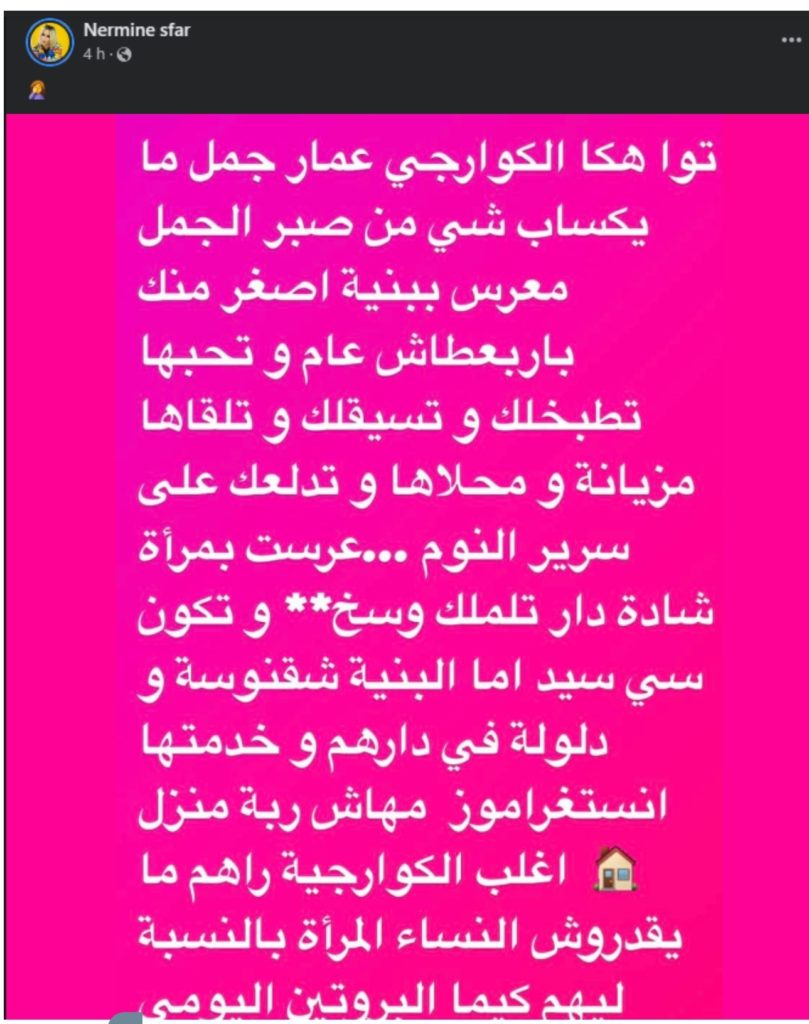Open Nermine sfar's profile picture
The height and width of the screenshot is (1024, 809).
50,42
